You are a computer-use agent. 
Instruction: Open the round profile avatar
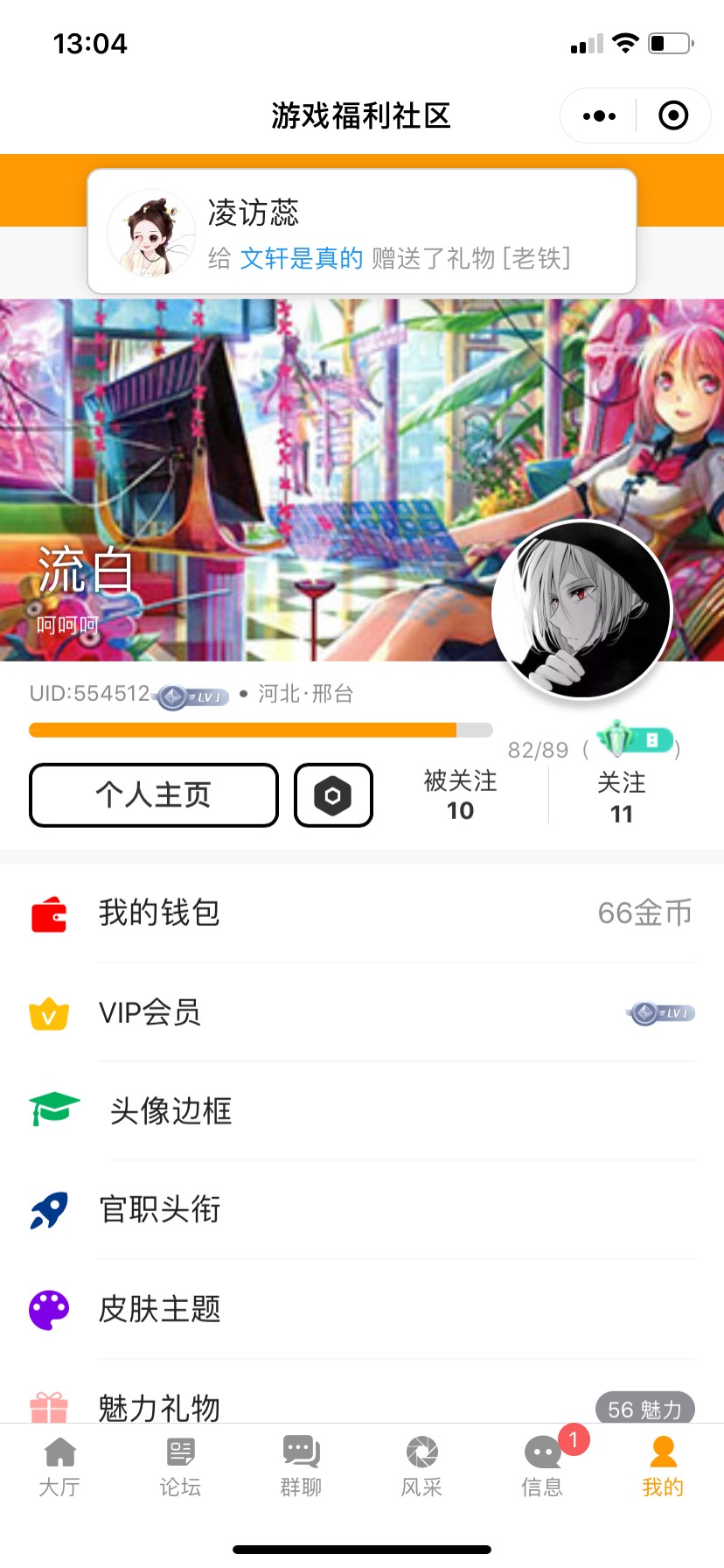click(x=581, y=610)
